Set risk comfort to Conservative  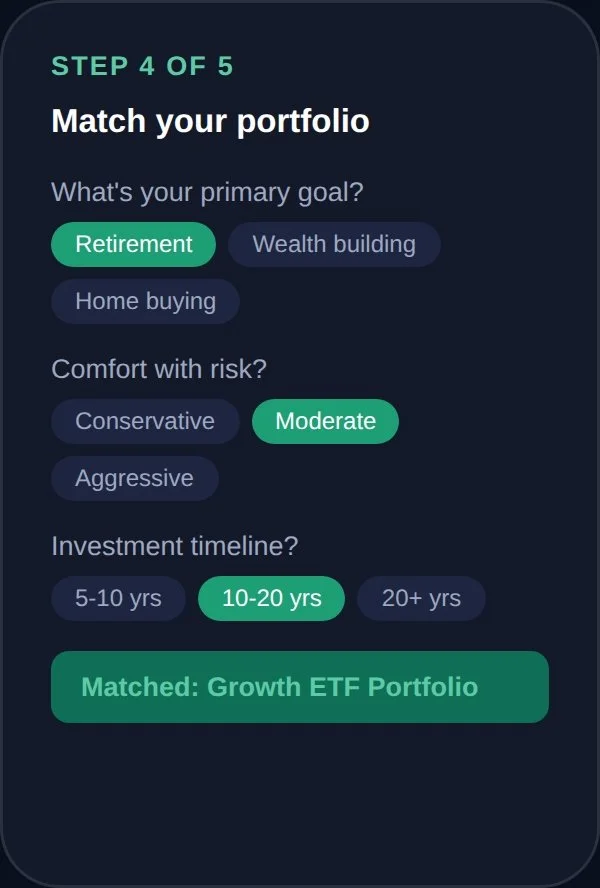click(x=145, y=421)
